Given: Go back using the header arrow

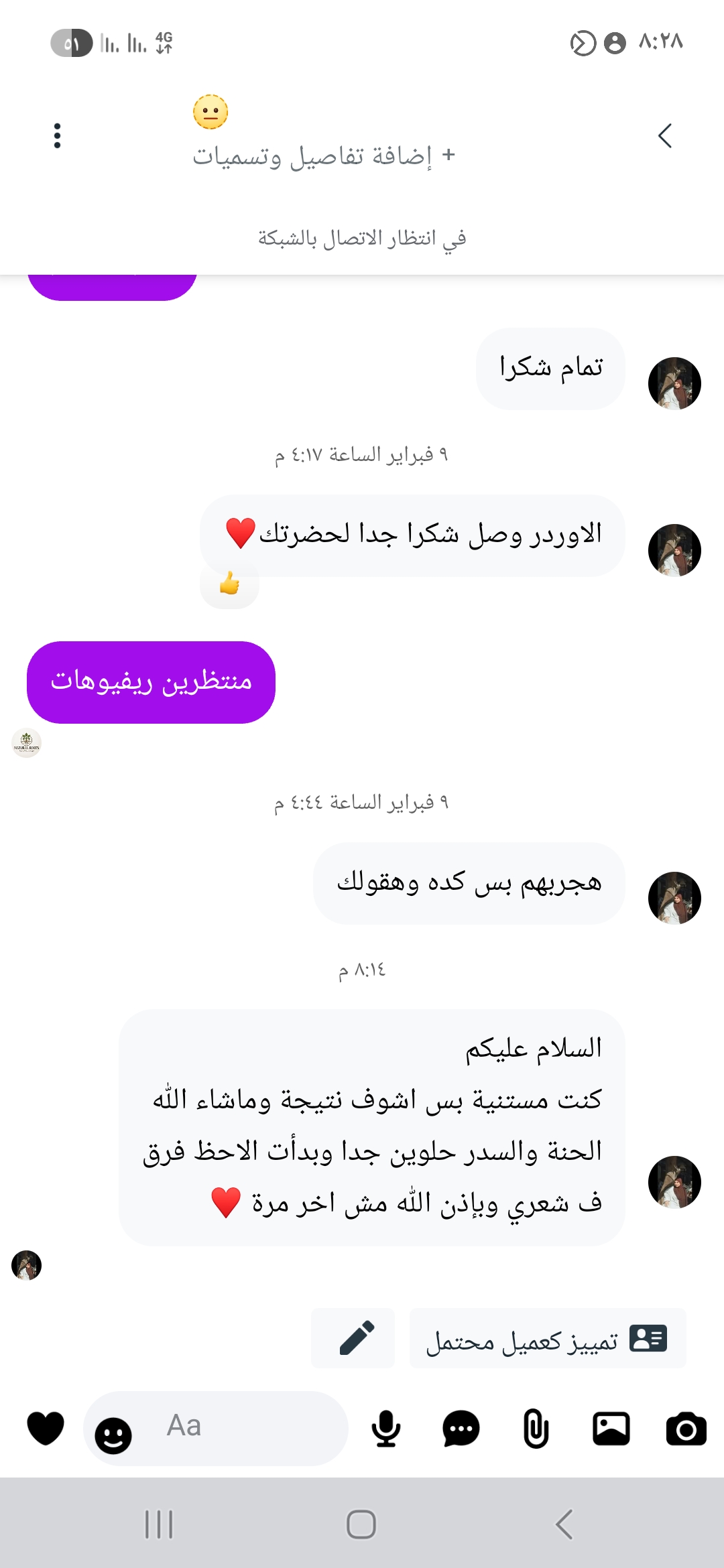Looking at the screenshot, I should [664, 135].
